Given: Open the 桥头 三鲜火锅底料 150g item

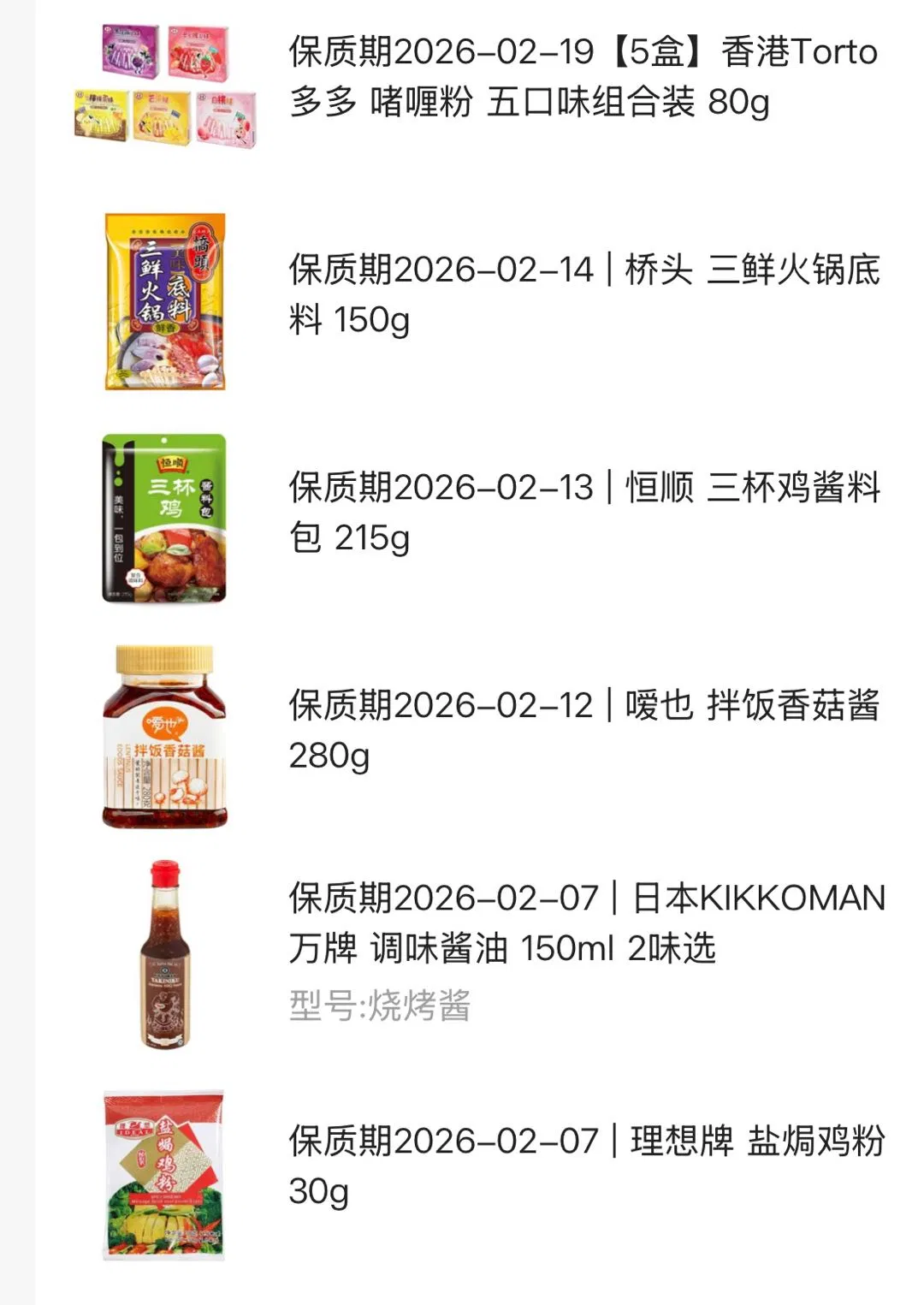Looking at the screenshot, I should point(582,294).
